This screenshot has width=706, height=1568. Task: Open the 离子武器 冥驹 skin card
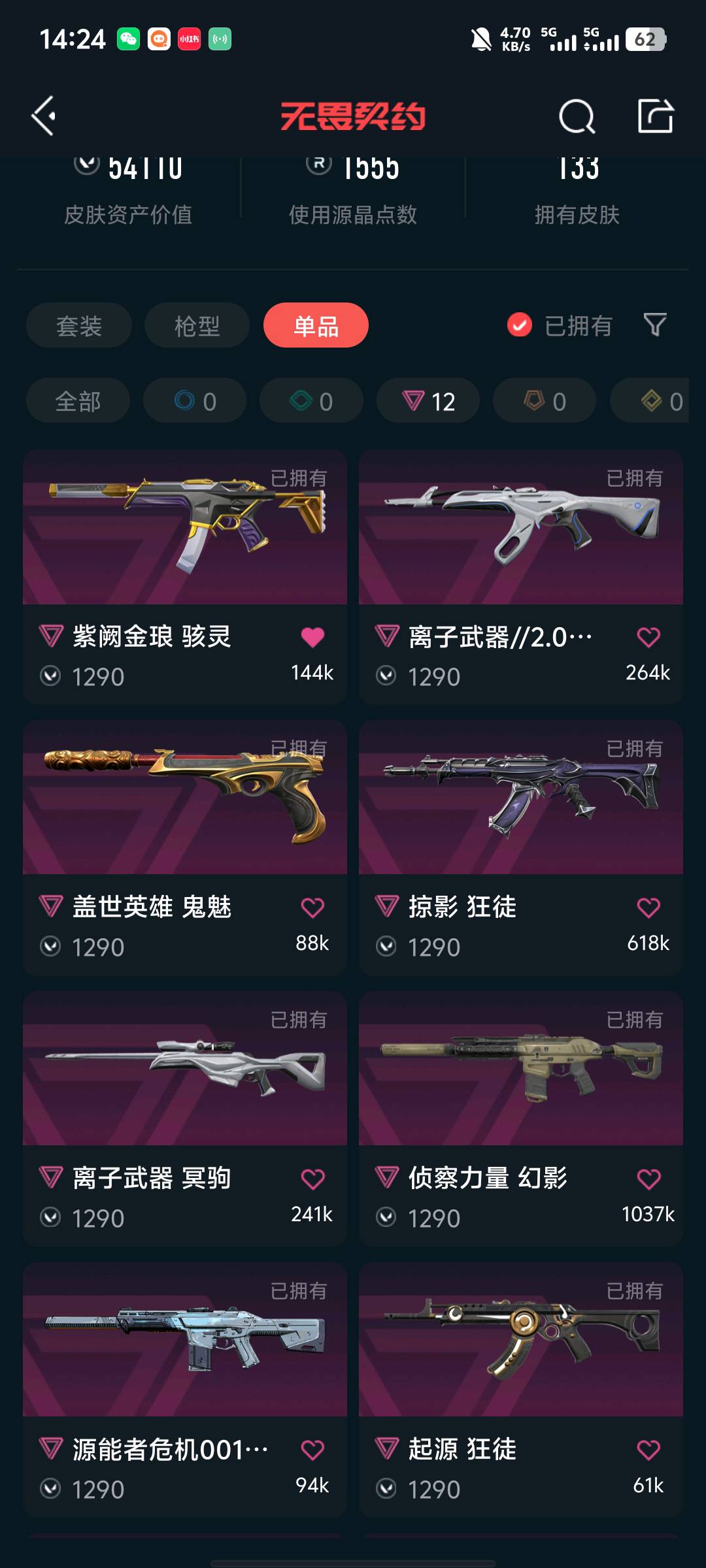click(x=185, y=1119)
